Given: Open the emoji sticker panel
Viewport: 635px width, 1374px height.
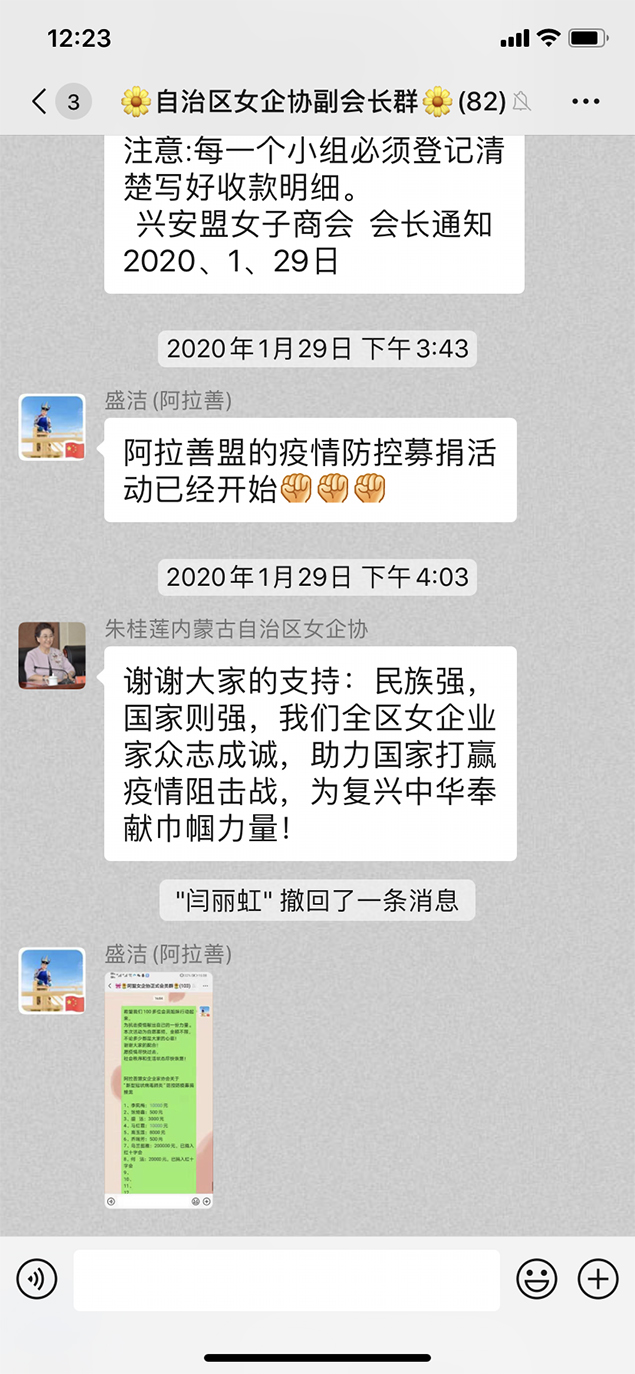Looking at the screenshot, I should (537, 1278).
